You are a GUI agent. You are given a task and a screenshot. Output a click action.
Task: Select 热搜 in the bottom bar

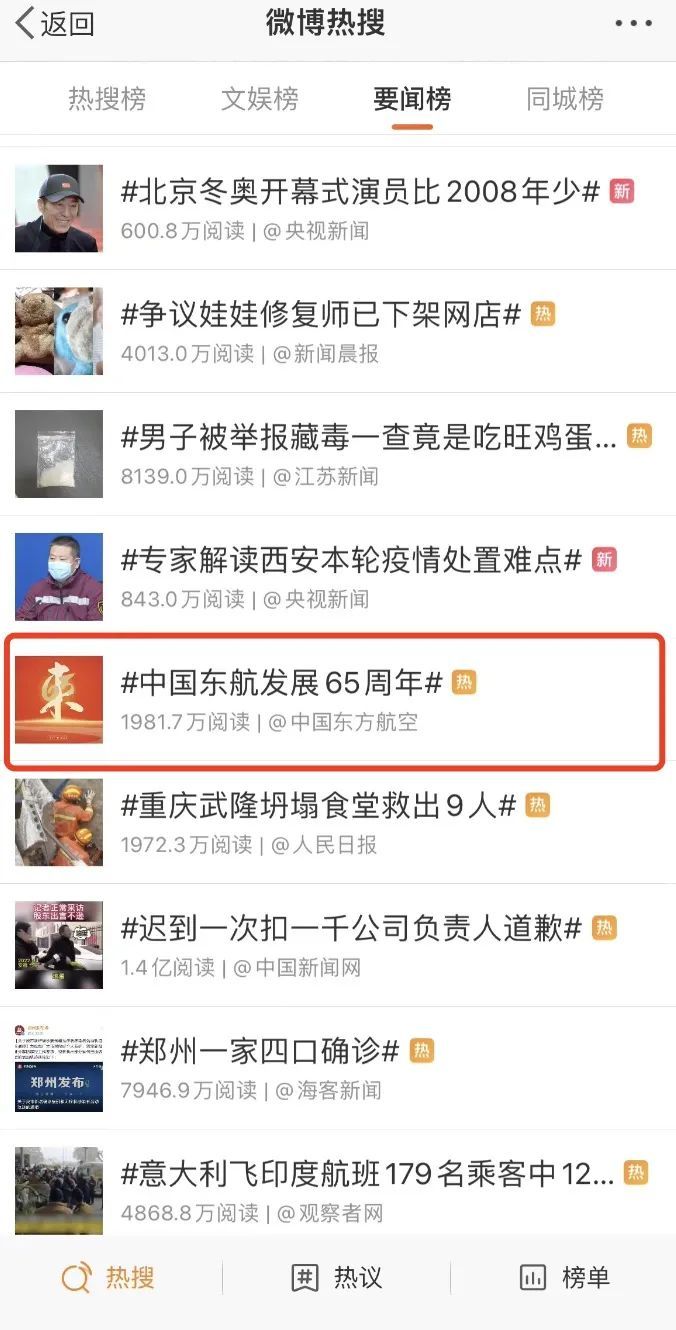point(109,1277)
